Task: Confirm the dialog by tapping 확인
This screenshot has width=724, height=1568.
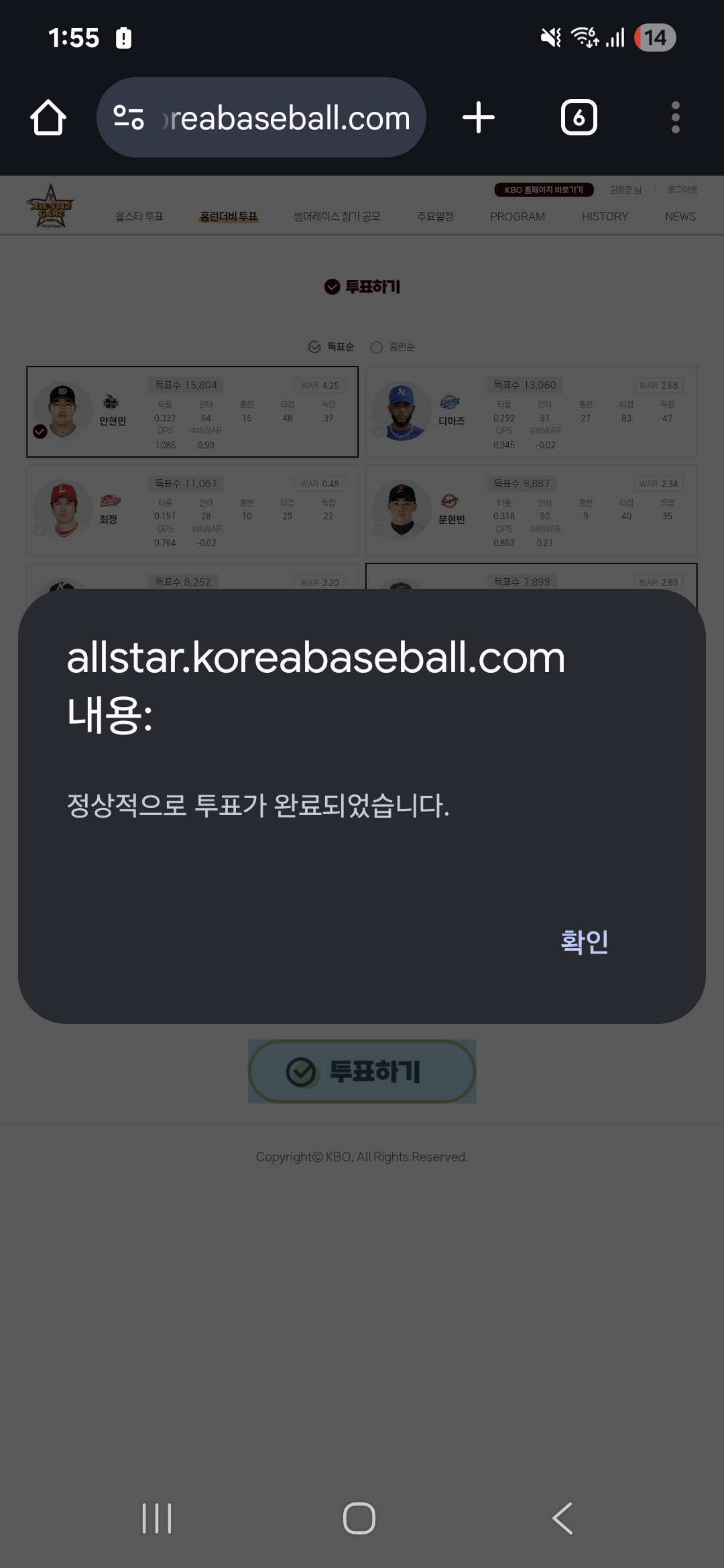Action: 584,941
